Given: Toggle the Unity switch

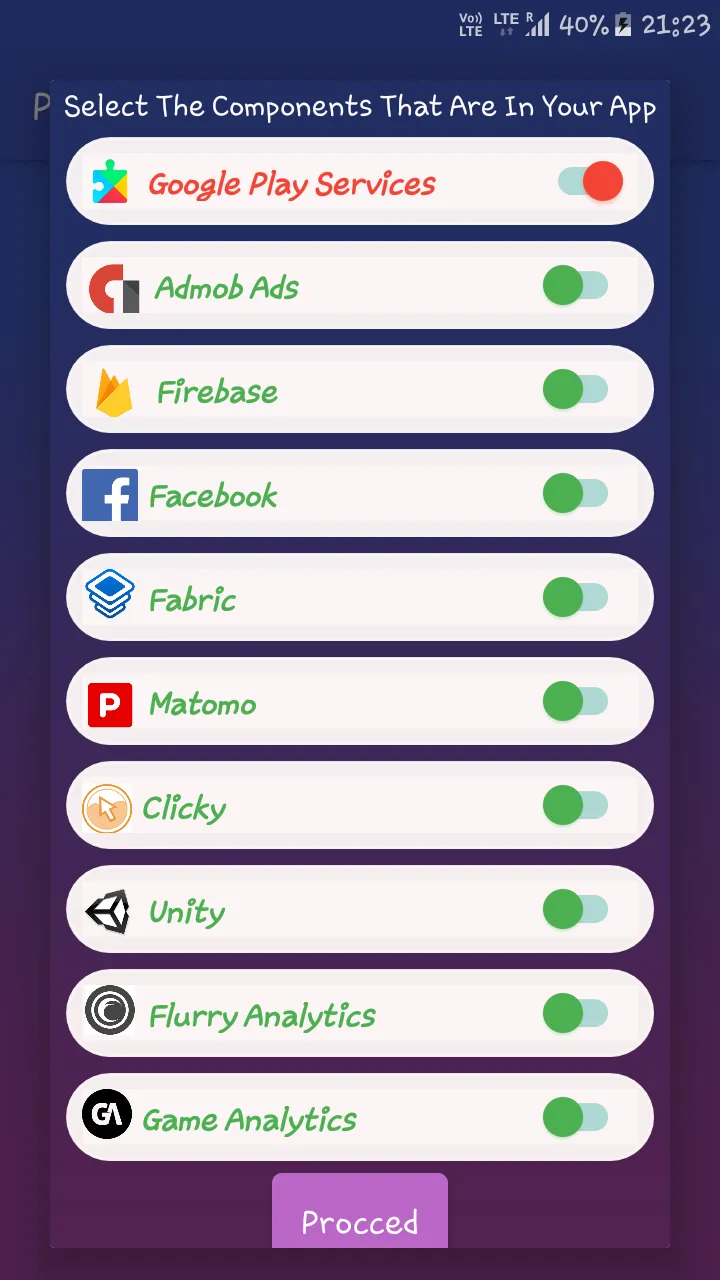Looking at the screenshot, I should (575, 910).
